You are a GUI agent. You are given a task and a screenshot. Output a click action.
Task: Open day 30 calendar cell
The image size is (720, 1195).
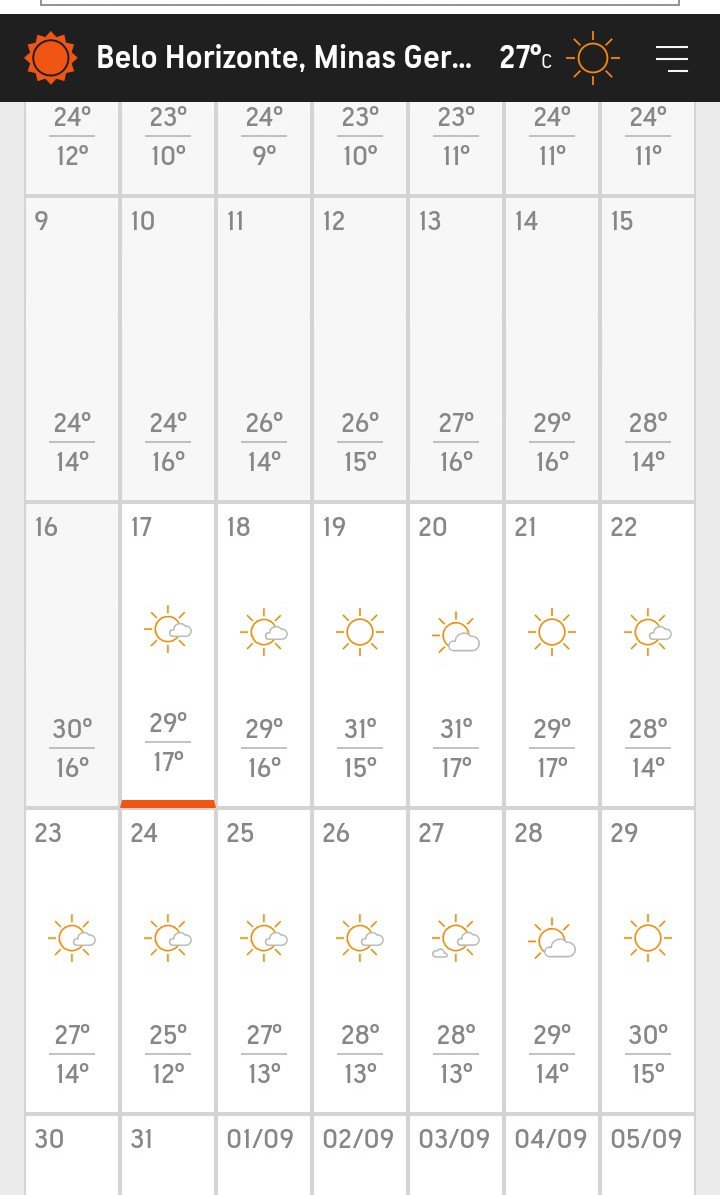(x=72, y=1155)
